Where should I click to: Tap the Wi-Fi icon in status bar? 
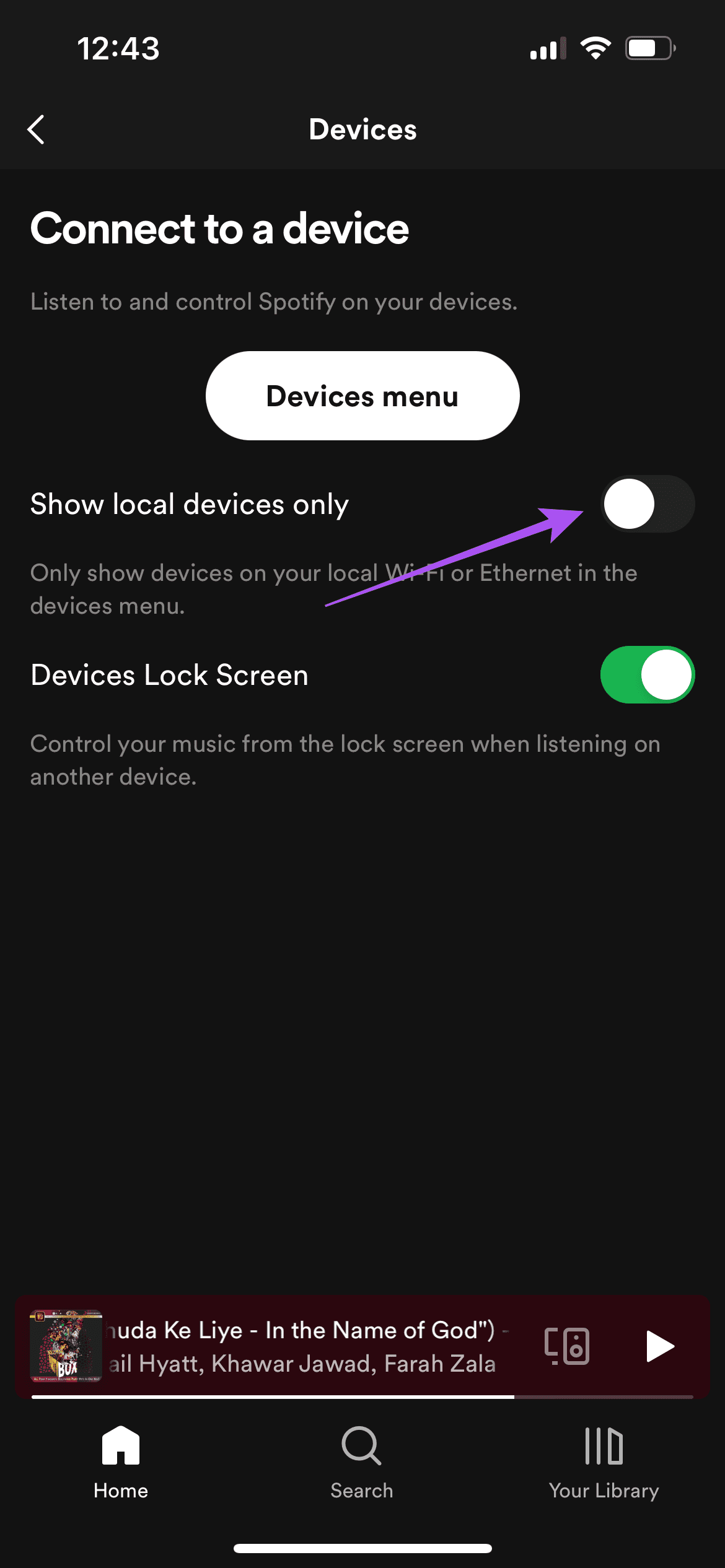[595, 48]
